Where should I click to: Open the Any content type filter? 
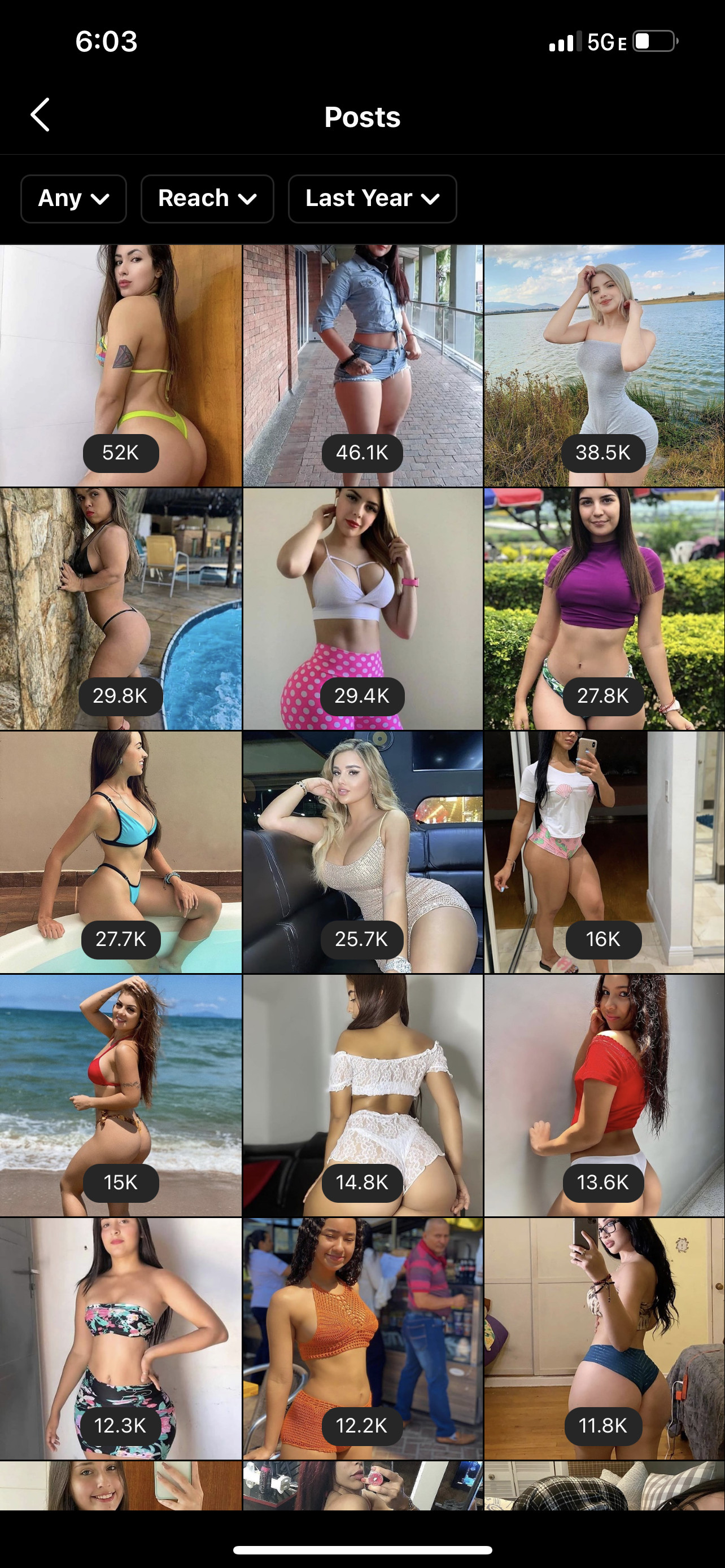73,199
